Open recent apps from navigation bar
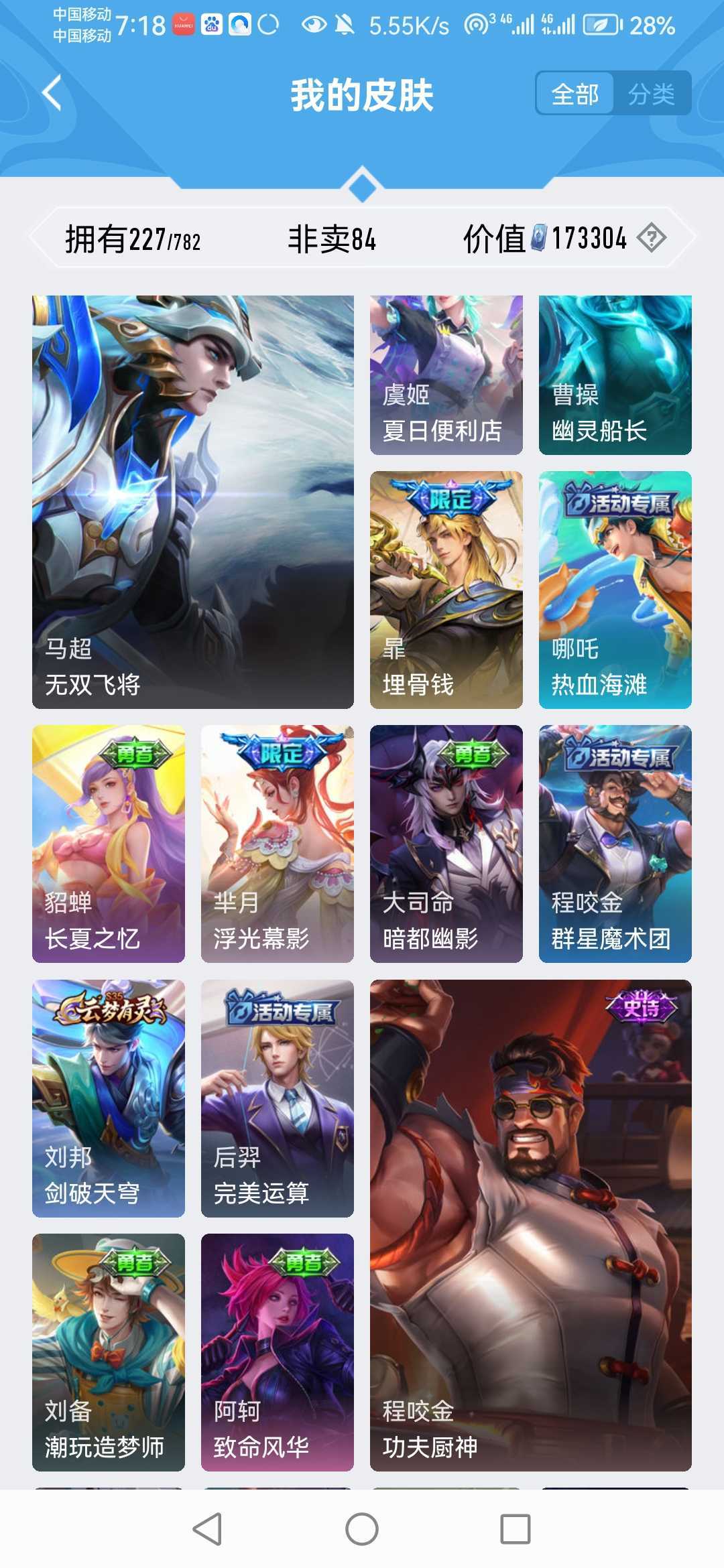This screenshot has width=724, height=1568. (516, 1529)
